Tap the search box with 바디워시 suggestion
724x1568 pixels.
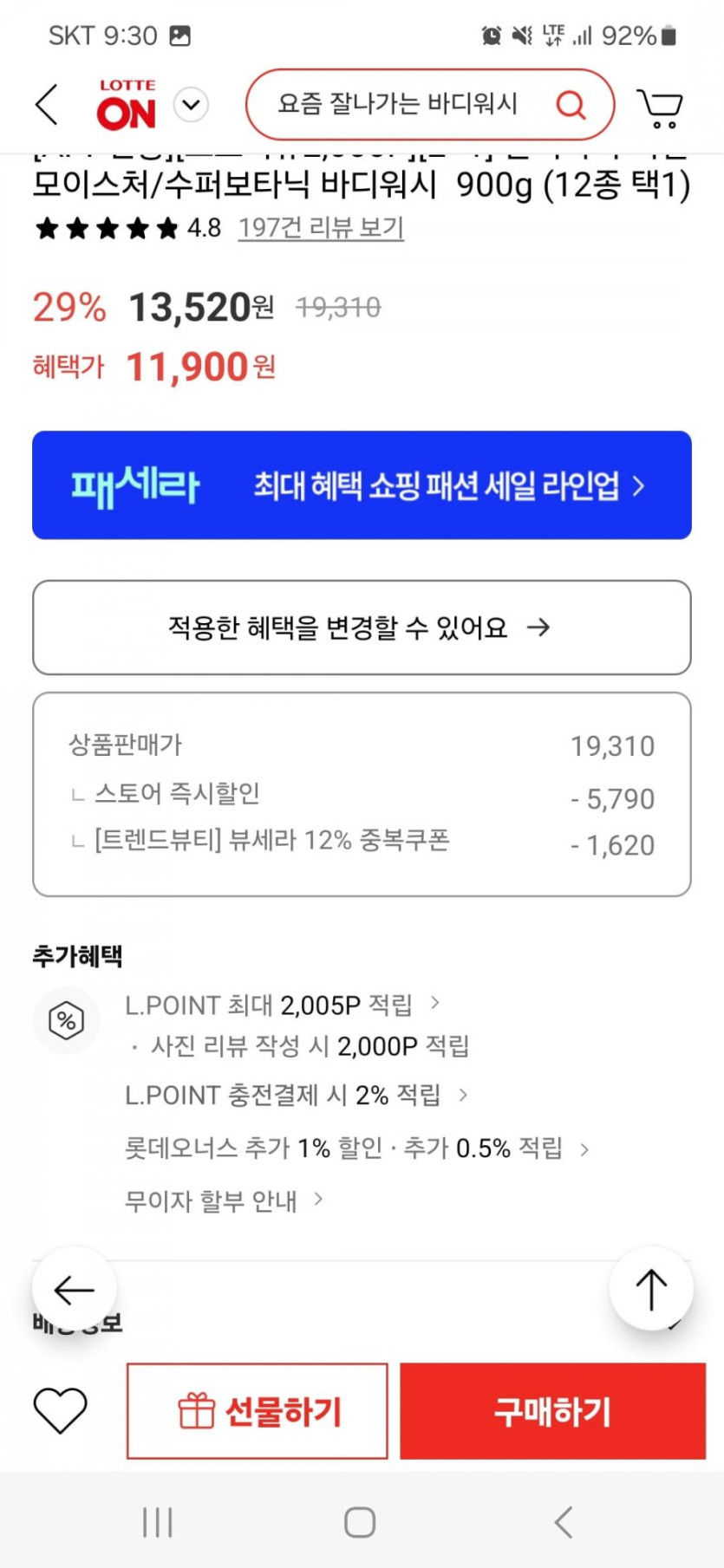coord(430,105)
